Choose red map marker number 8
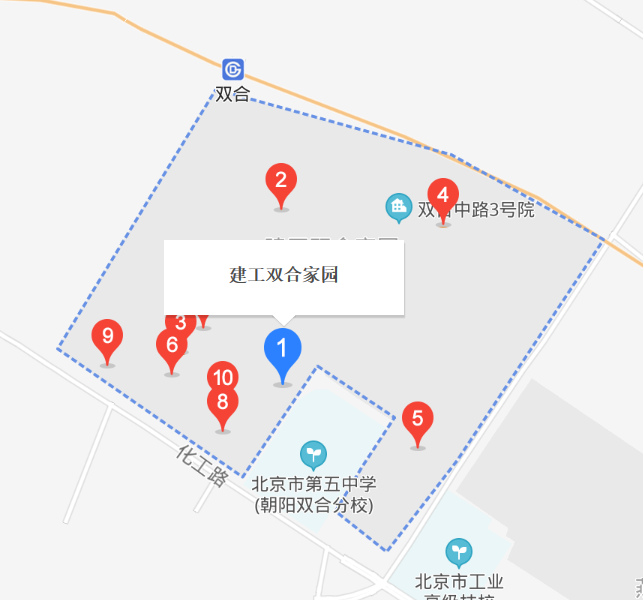The width and height of the screenshot is (643, 600). pos(222,404)
